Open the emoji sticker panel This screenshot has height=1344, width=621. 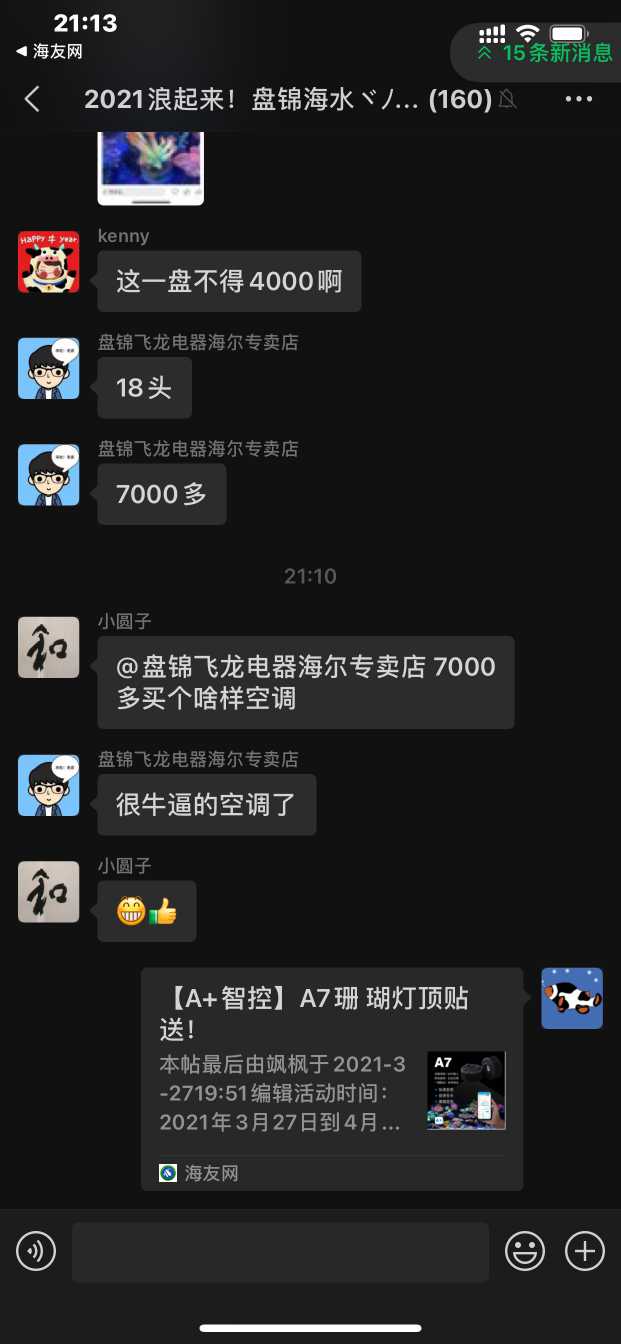click(524, 1251)
